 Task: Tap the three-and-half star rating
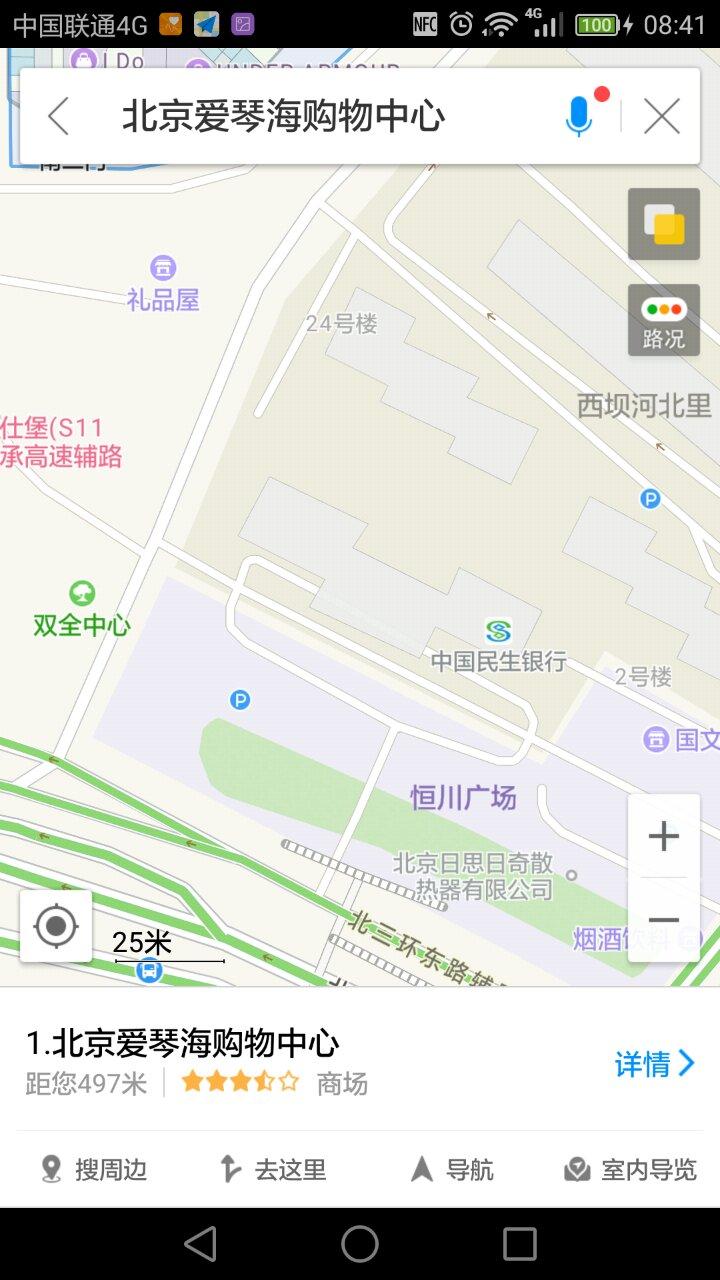coord(239,1081)
